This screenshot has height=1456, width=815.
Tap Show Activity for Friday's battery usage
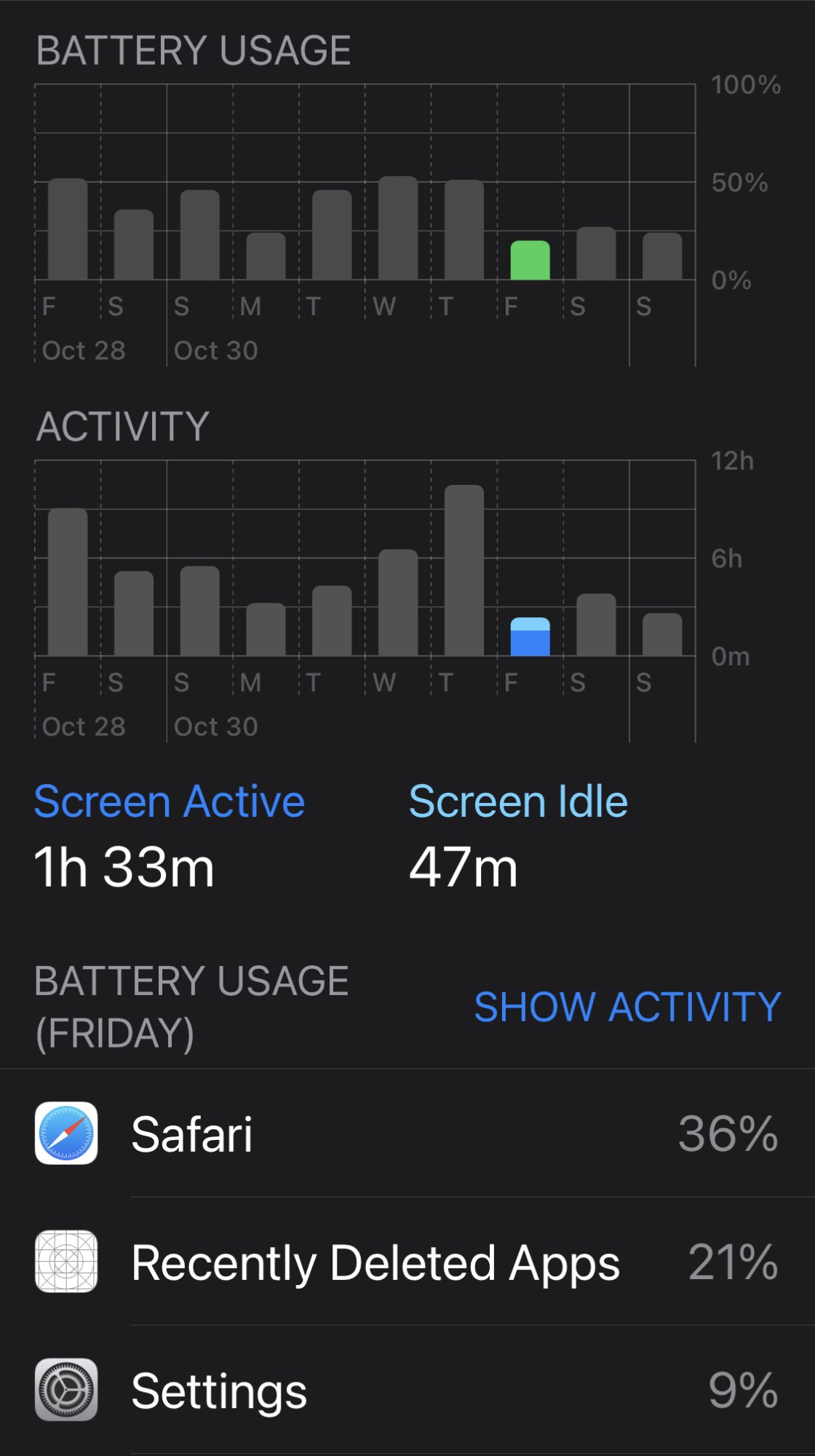coord(627,1007)
